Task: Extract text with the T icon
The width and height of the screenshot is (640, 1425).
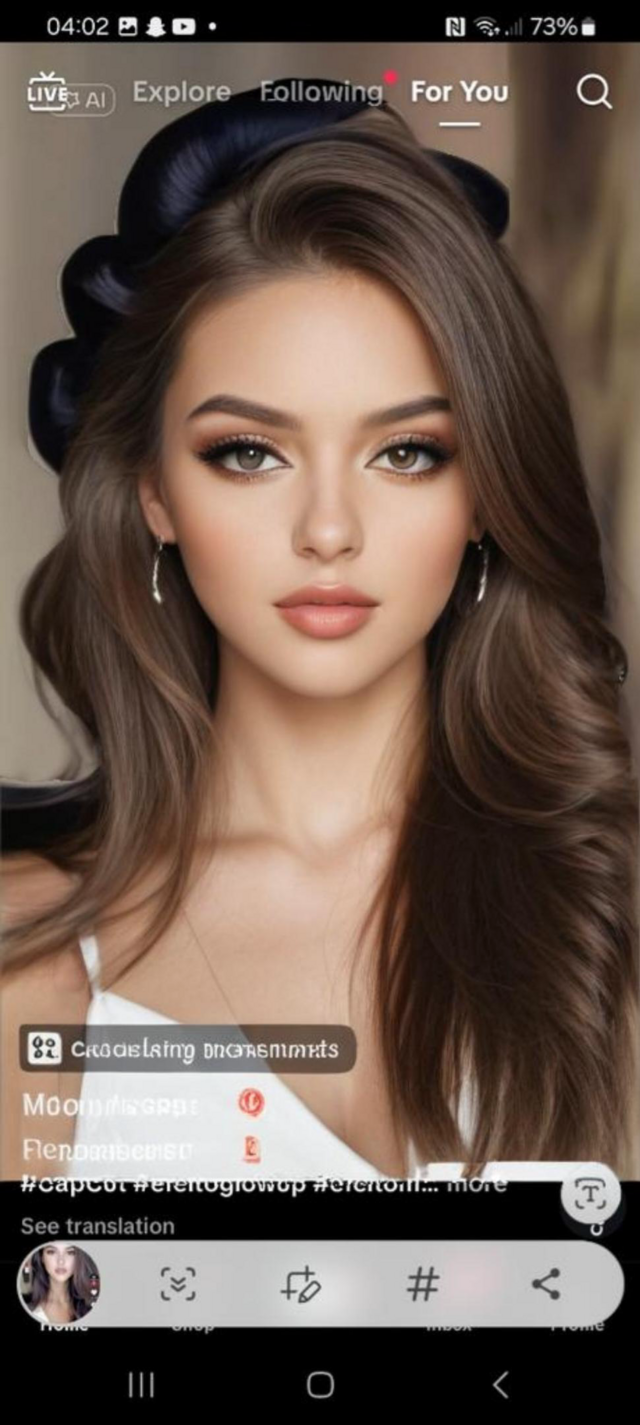Action: pyautogui.click(x=590, y=1193)
